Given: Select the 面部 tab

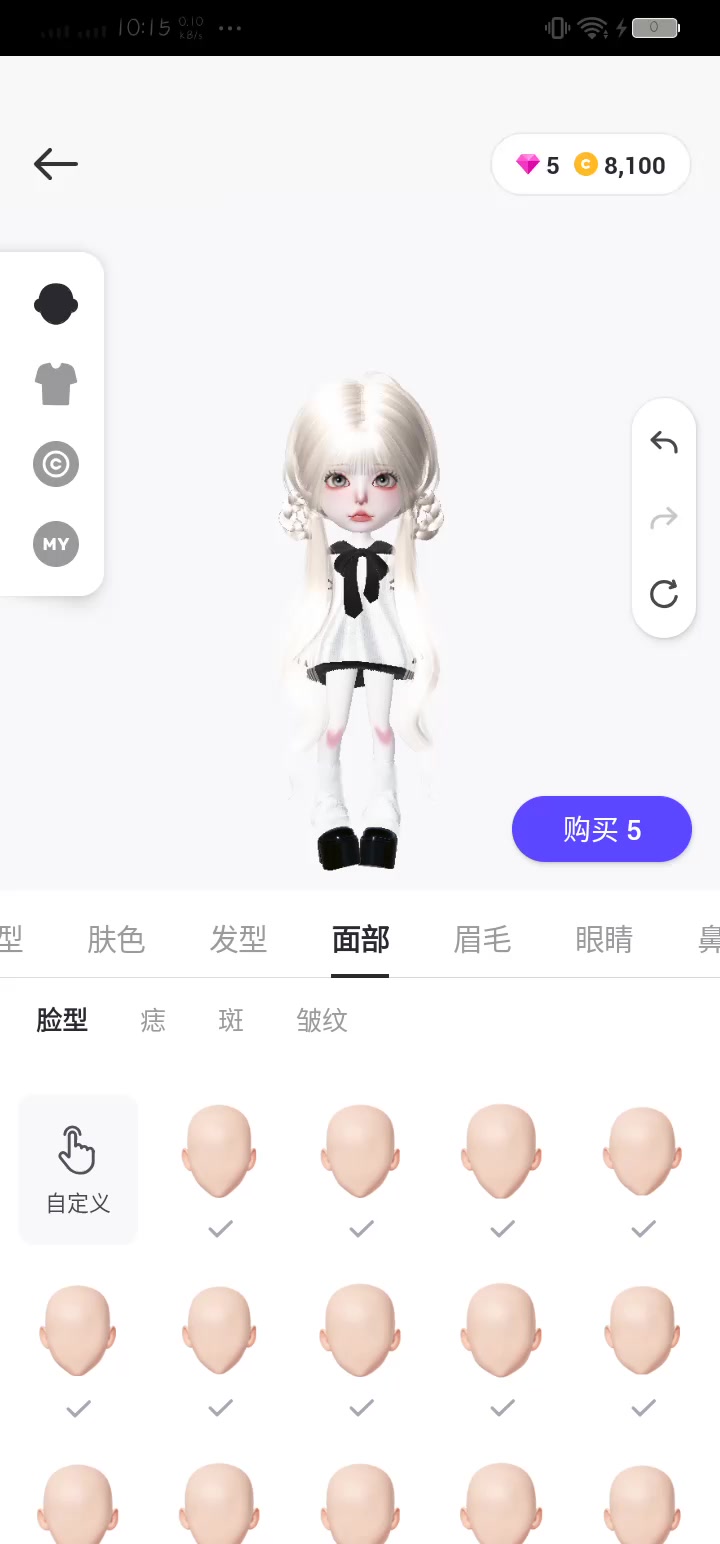Looking at the screenshot, I should click(x=360, y=940).
